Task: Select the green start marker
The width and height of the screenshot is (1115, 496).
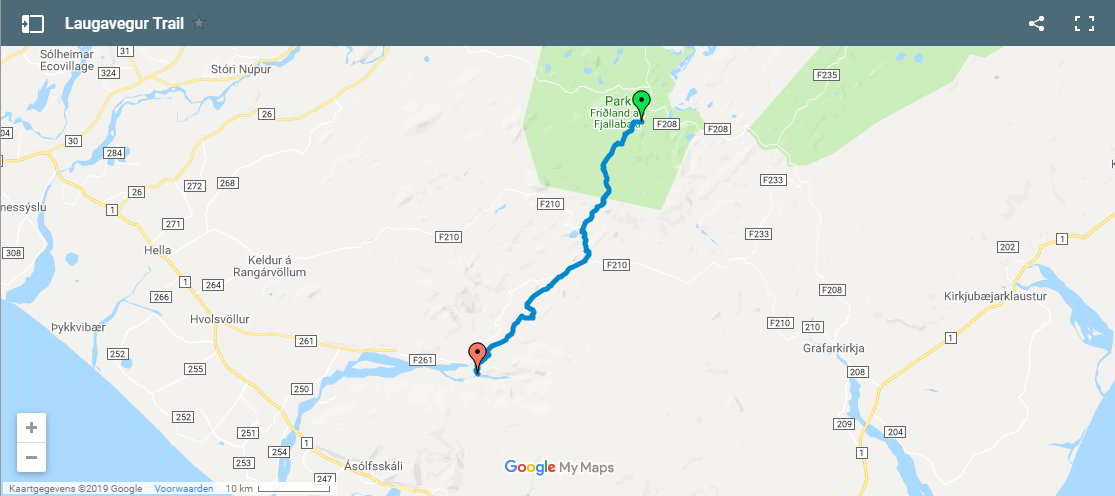Action: (641, 102)
